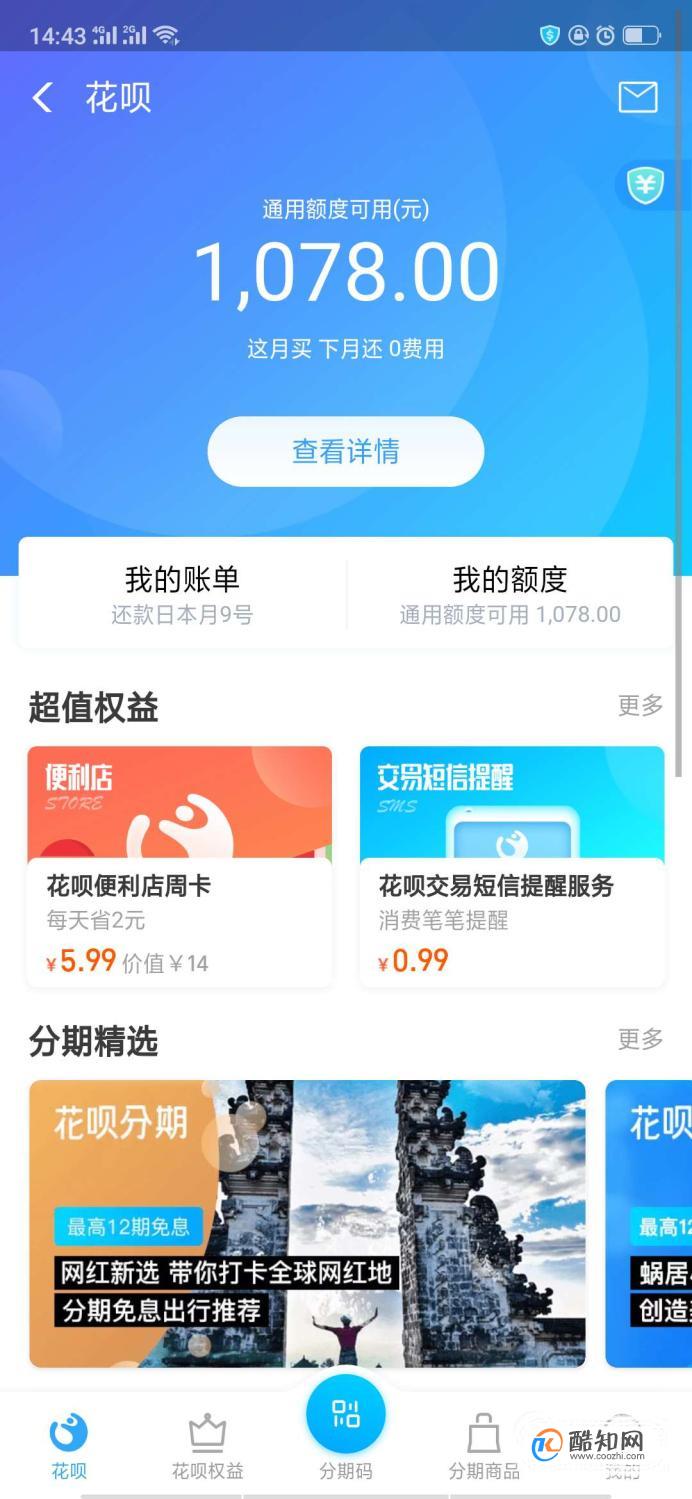This screenshot has height=1499, width=692.
Task: Open 我的账单
Action: pos(182,594)
